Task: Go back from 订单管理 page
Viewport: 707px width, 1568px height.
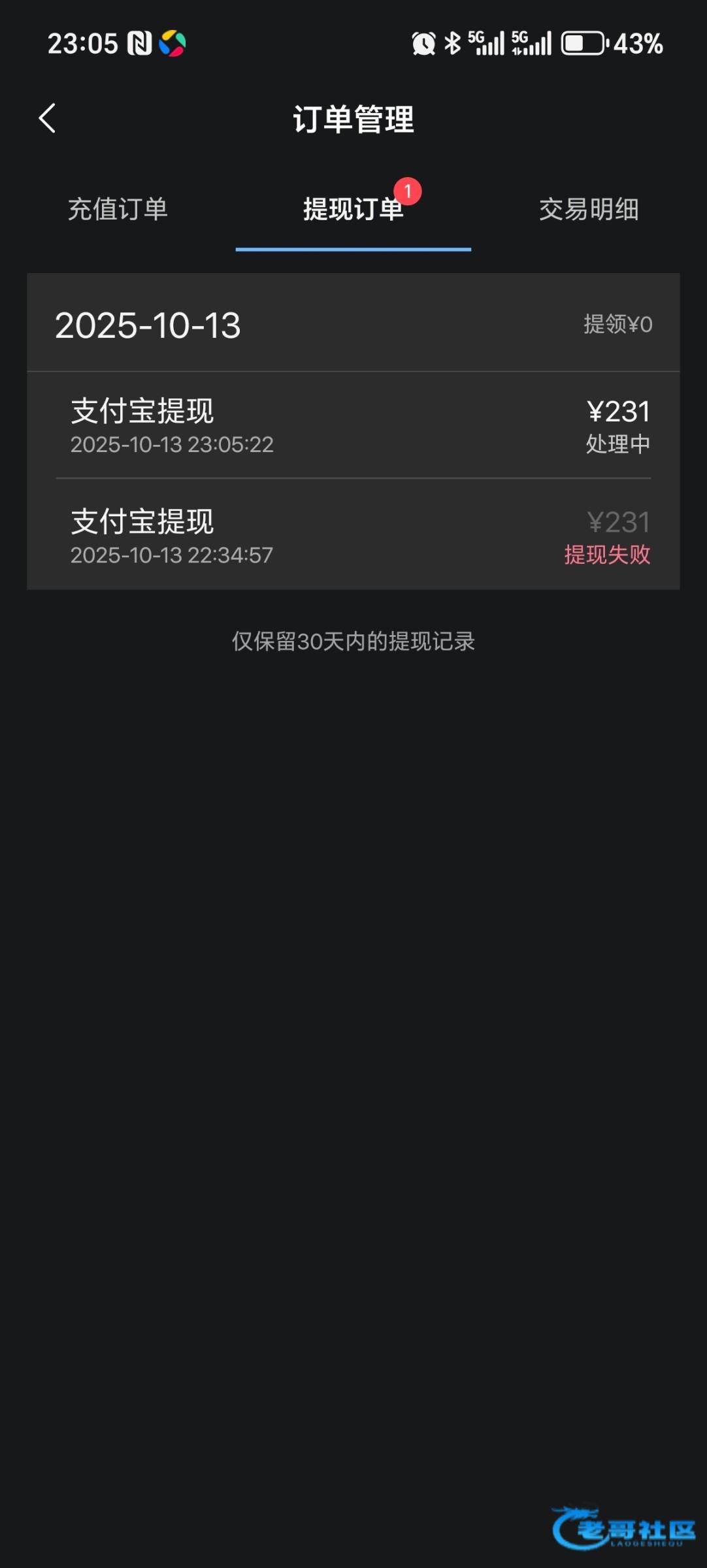Action: click(x=47, y=119)
